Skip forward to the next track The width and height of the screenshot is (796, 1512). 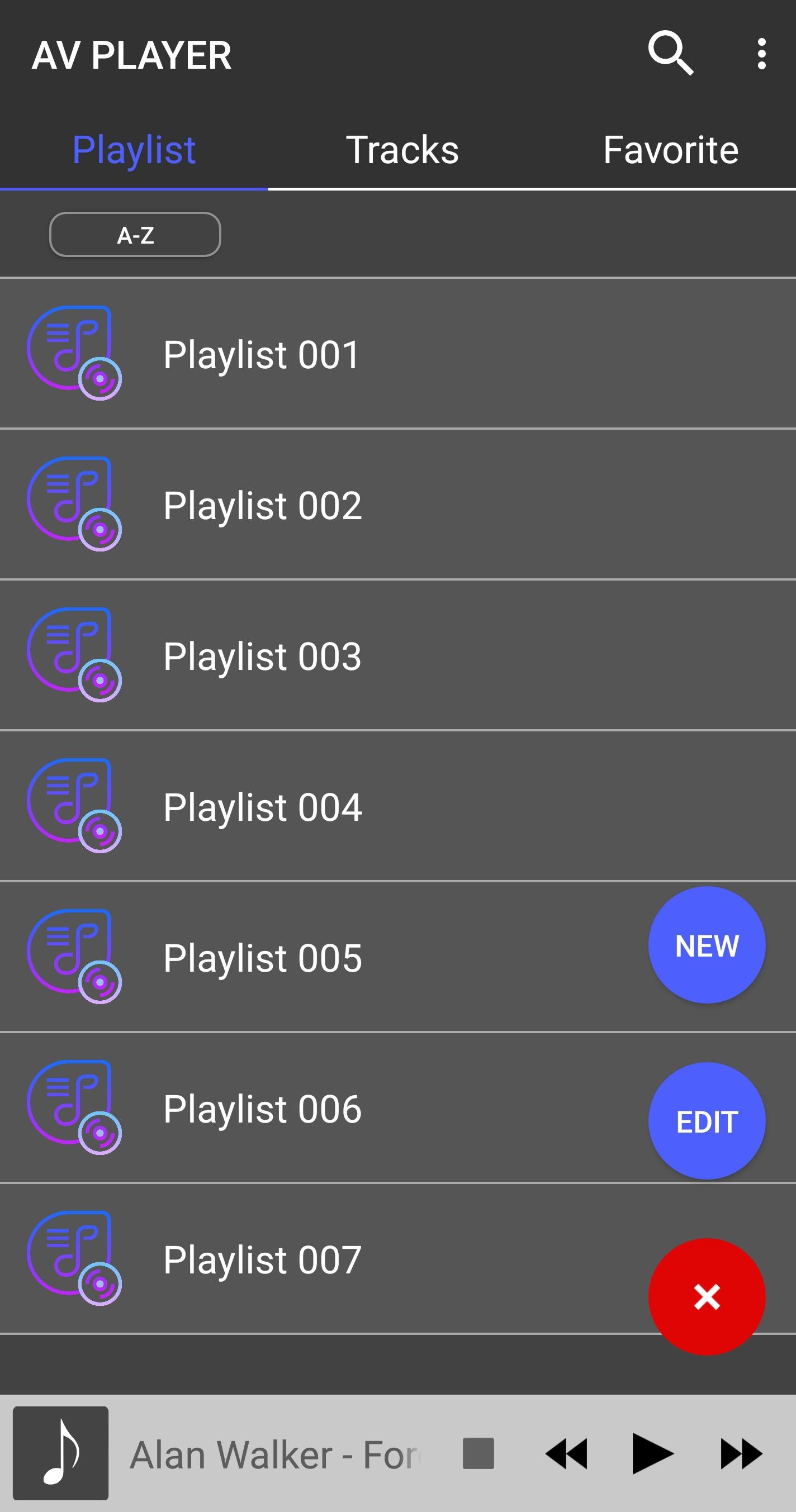click(x=741, y=1453)
